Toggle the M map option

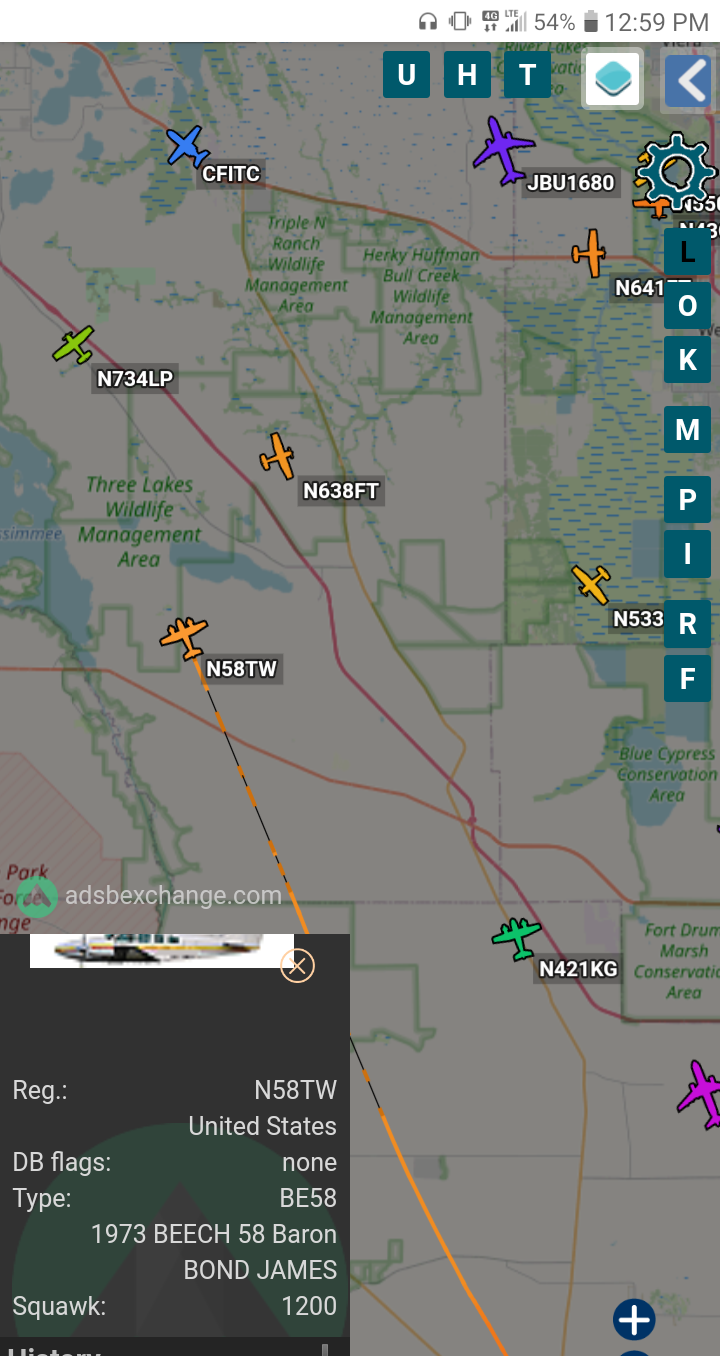click(687, 430)
